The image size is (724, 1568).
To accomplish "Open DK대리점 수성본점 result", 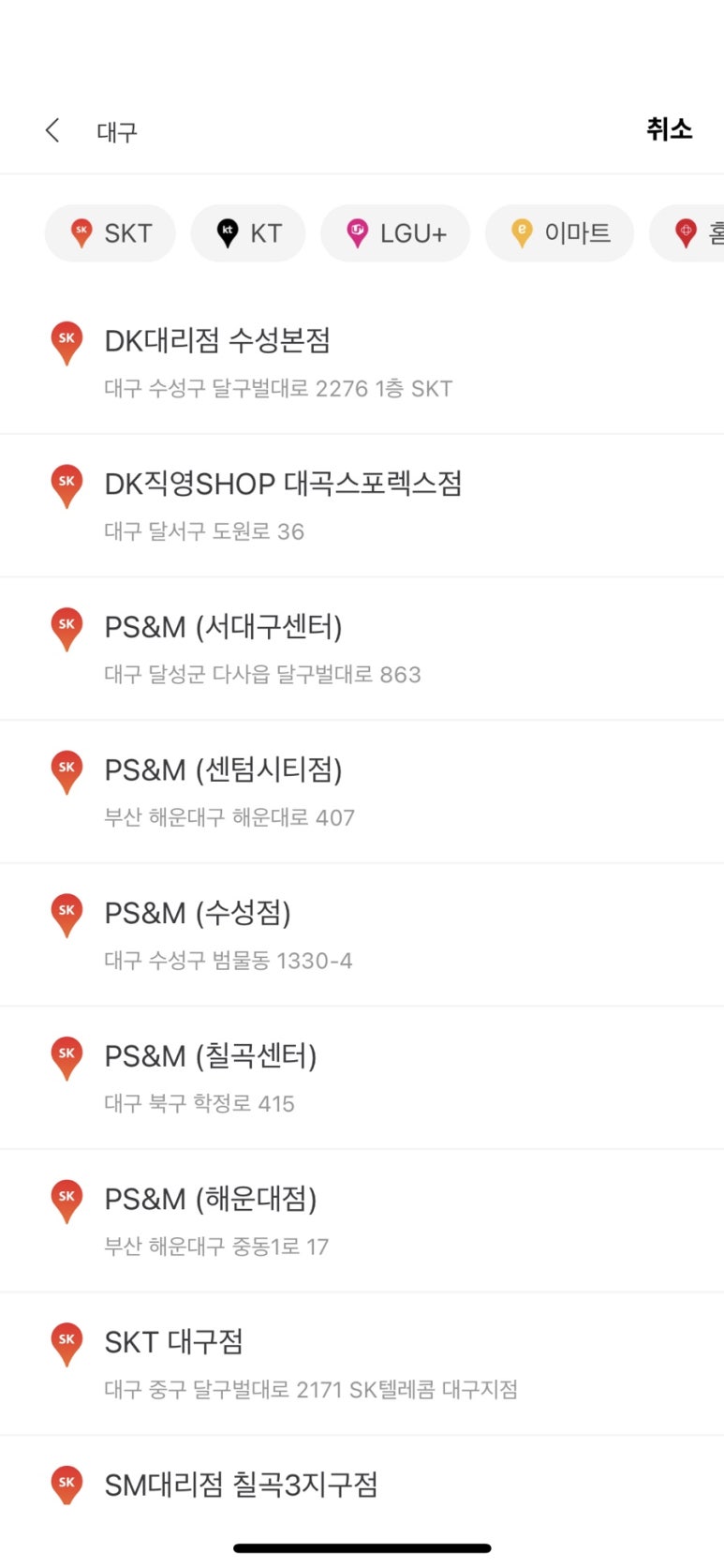I will (362, 363).
